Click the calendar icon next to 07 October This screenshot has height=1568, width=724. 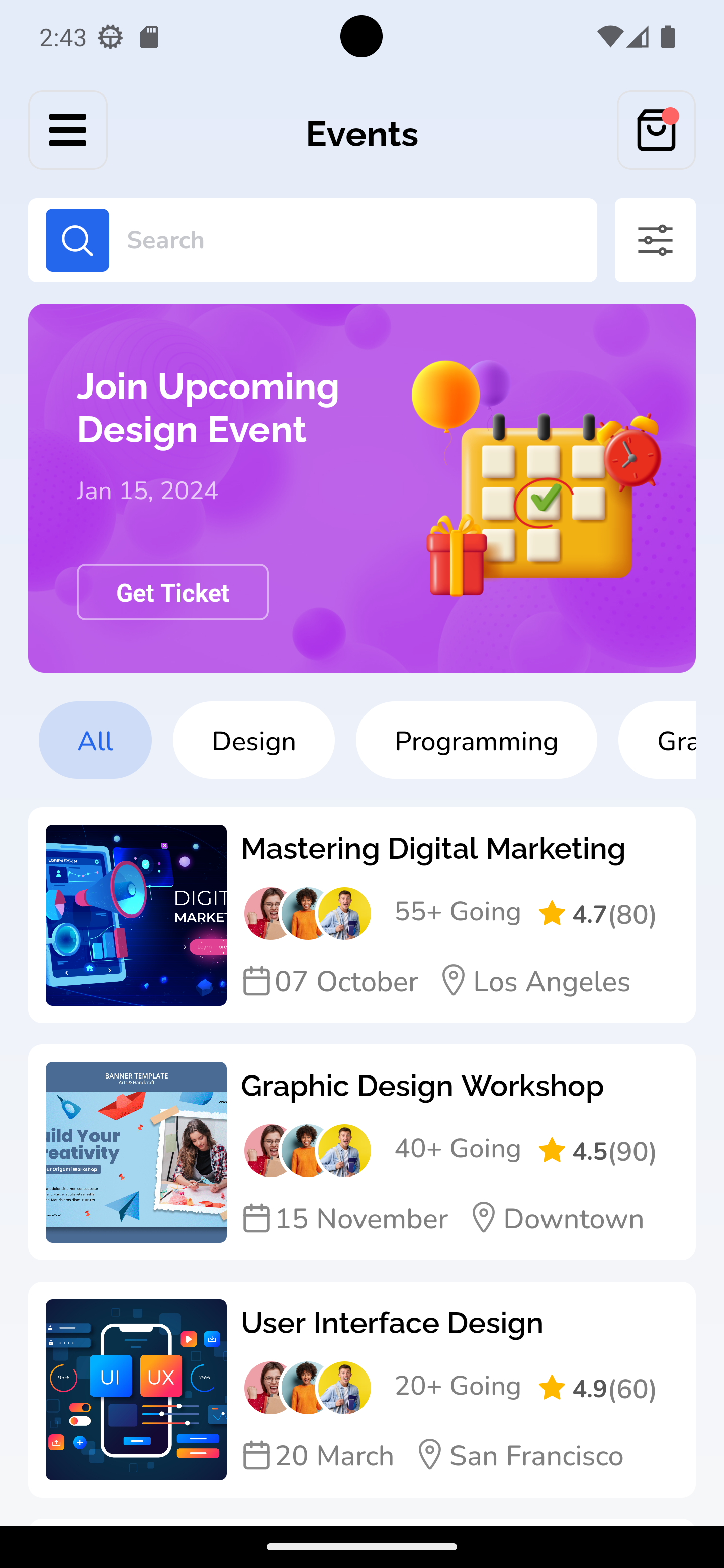257,981
